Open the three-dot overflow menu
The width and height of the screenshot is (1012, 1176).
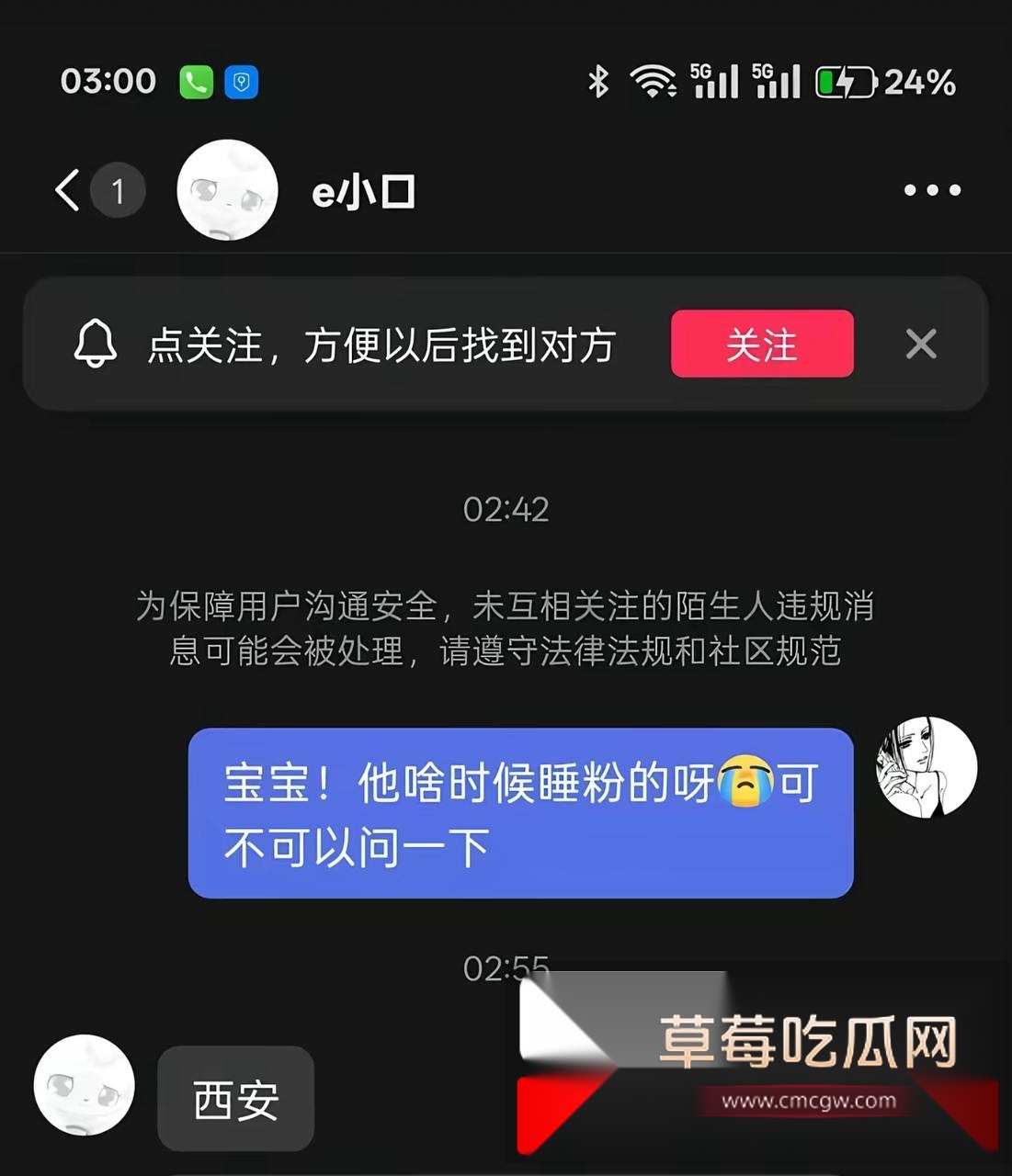pos(932,190)
